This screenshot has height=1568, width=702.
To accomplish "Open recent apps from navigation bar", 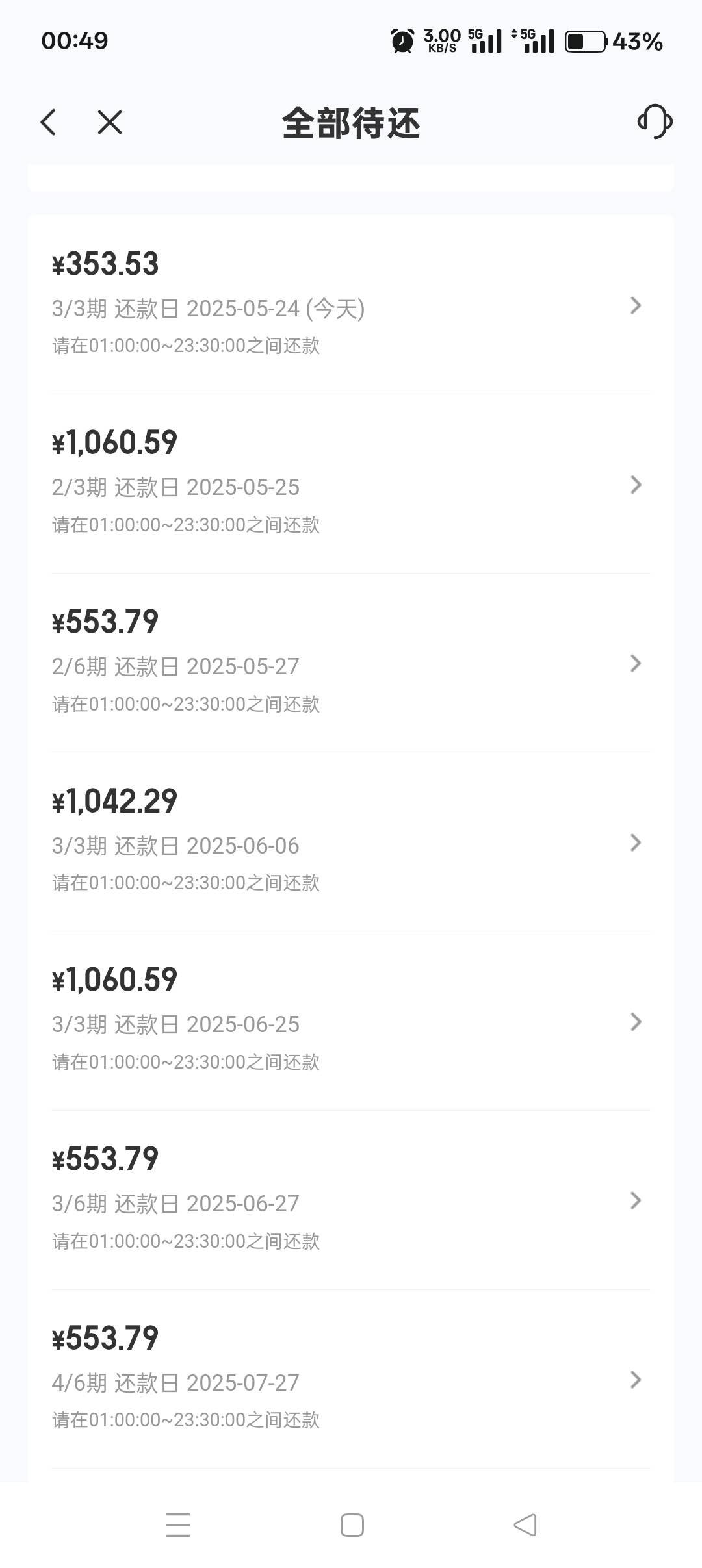I will tap(178, 1525).
